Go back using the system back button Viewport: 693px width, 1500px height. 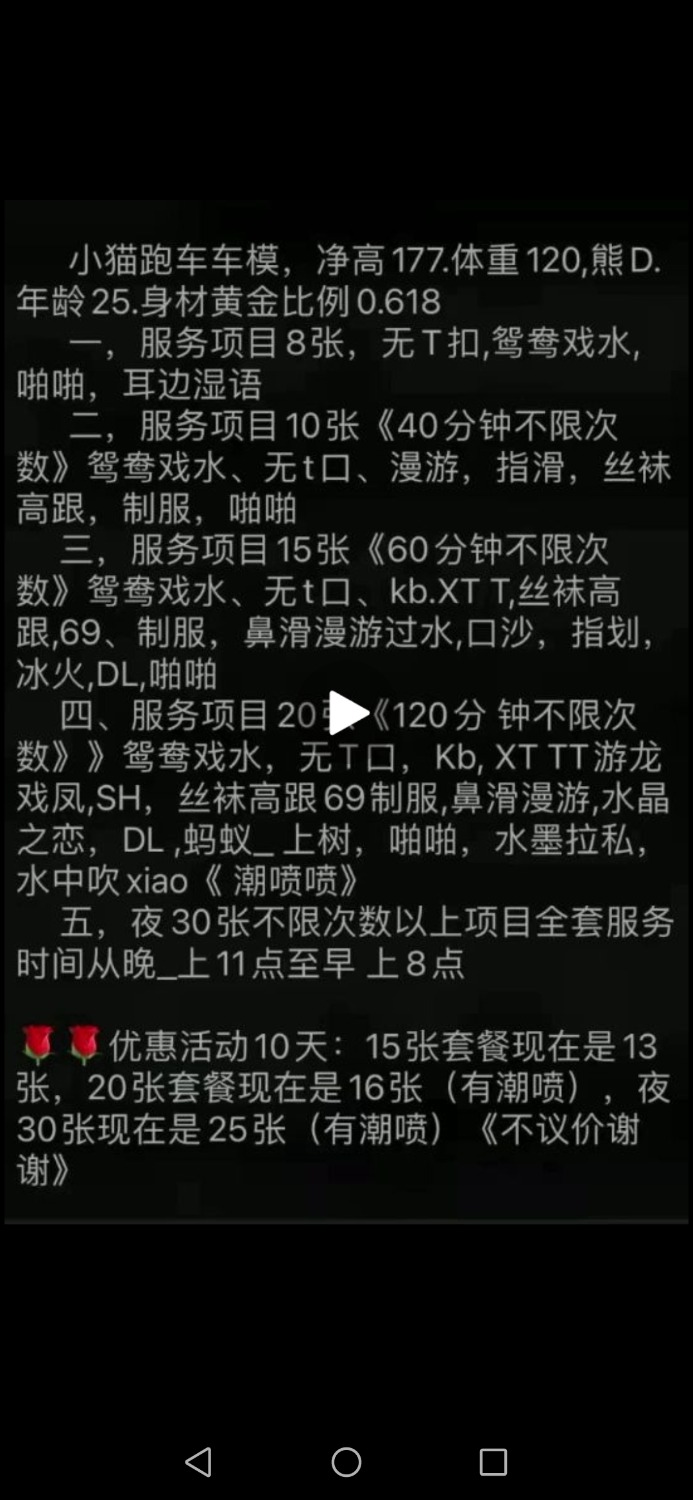point(199,1462)
